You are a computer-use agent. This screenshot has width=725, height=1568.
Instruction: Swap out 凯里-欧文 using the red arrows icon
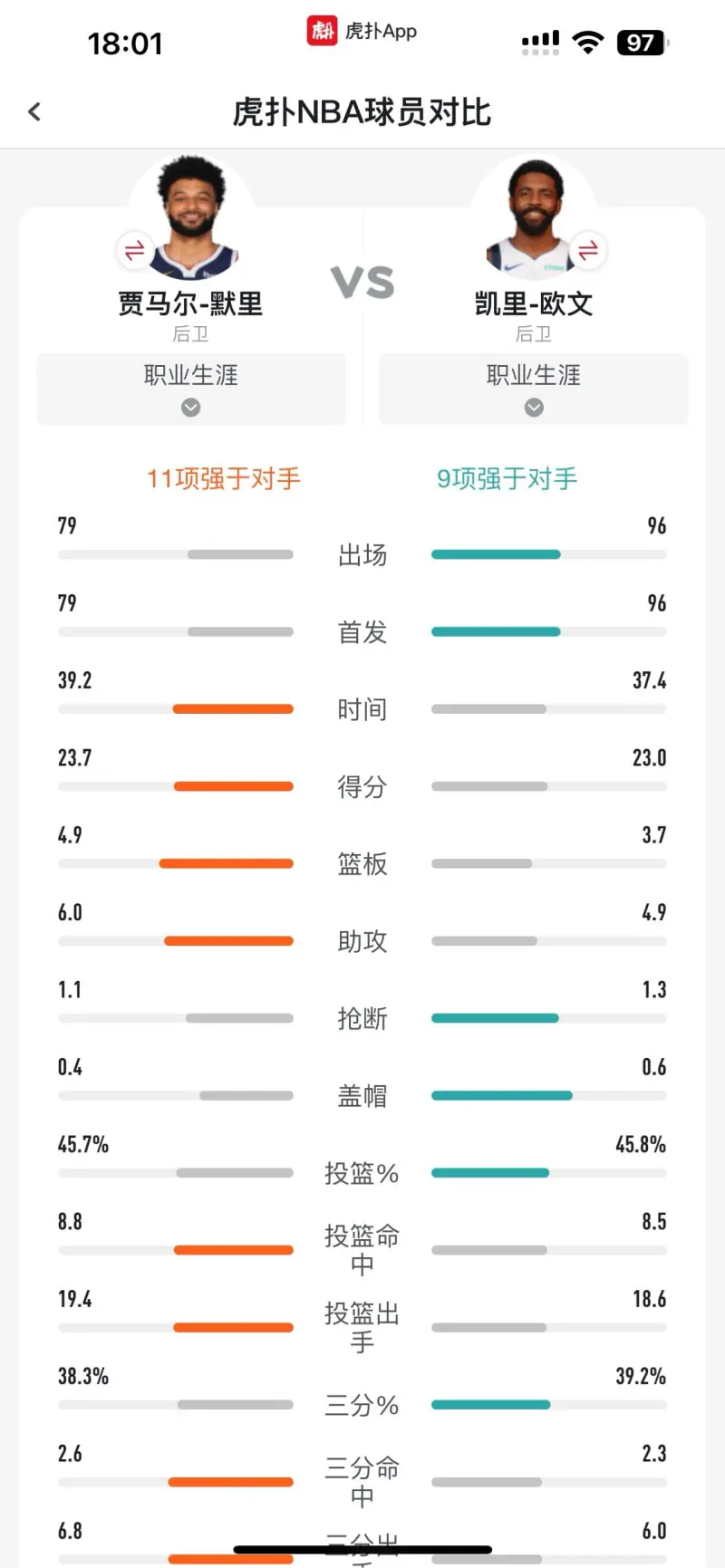click(588, 249)
